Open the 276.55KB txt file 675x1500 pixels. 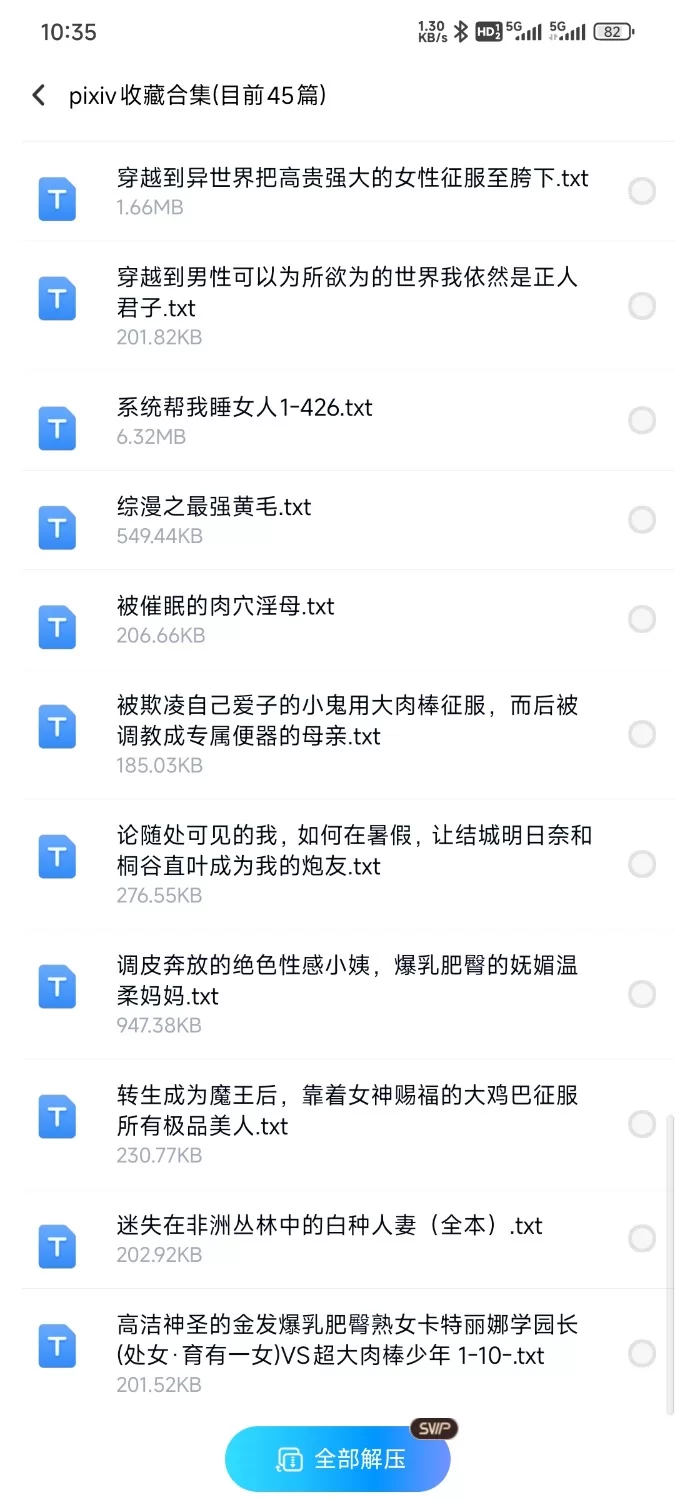click(x=354, y=850)
